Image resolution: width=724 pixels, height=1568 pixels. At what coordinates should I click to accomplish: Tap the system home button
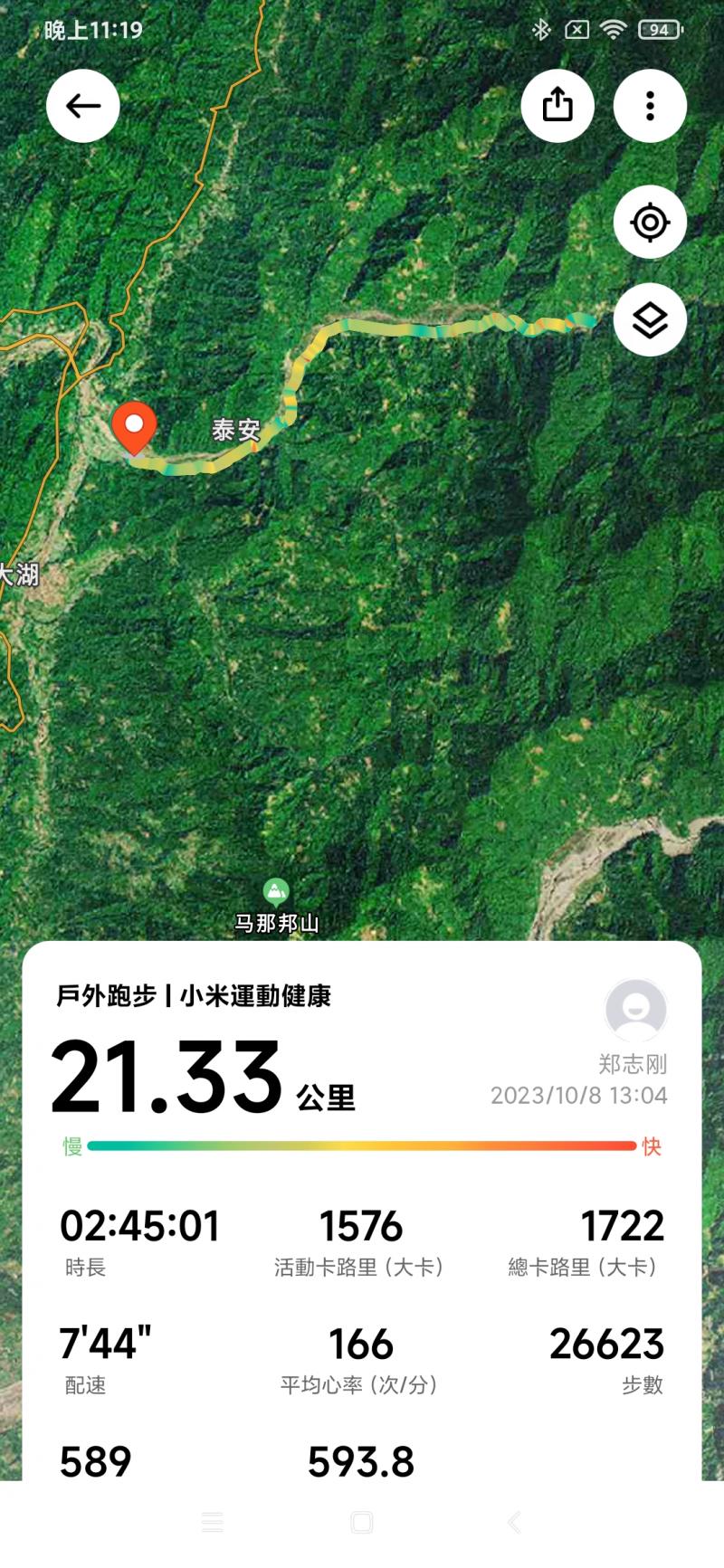click(x=362, y=1523)
